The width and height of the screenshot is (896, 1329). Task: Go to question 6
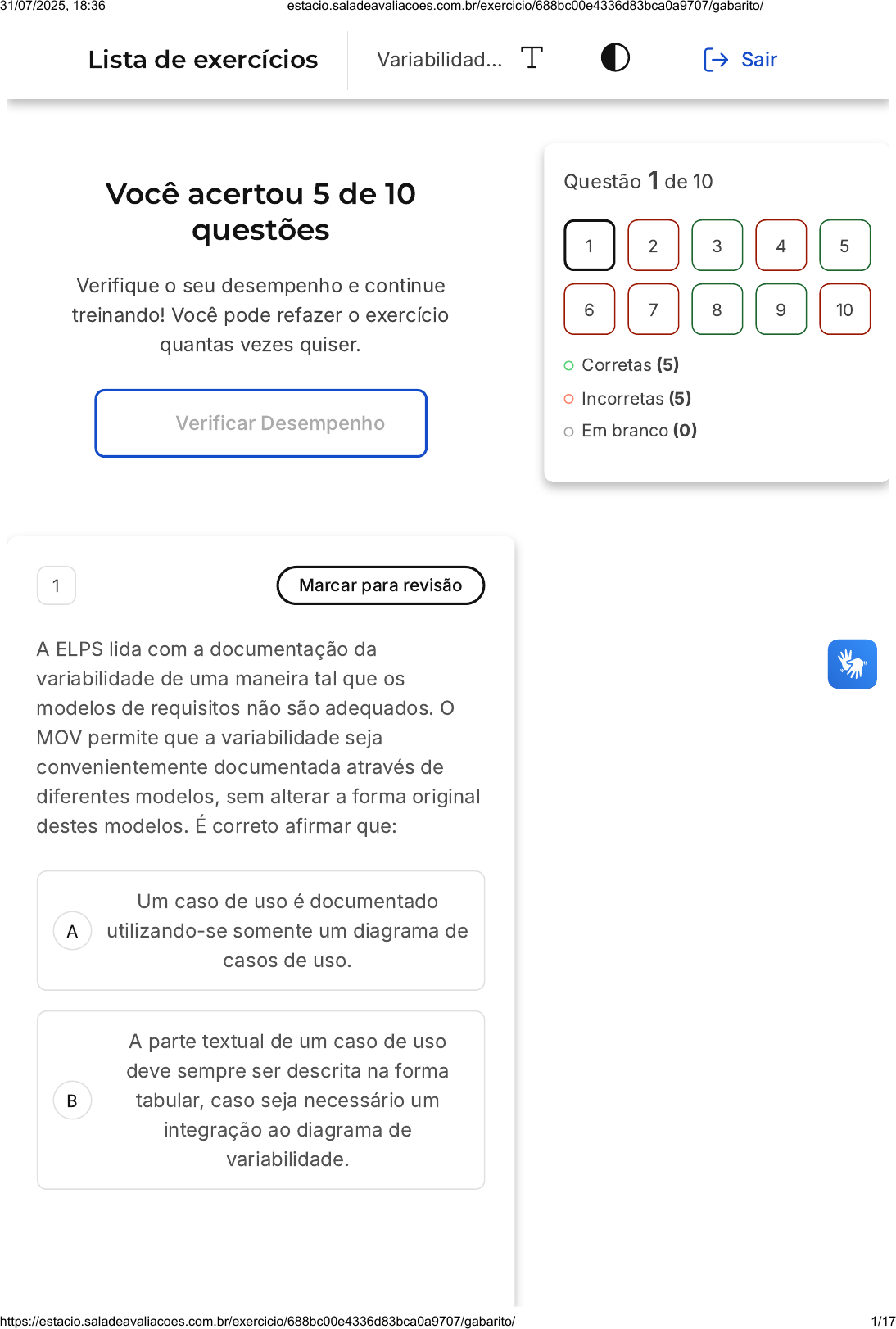pos(589,310)
